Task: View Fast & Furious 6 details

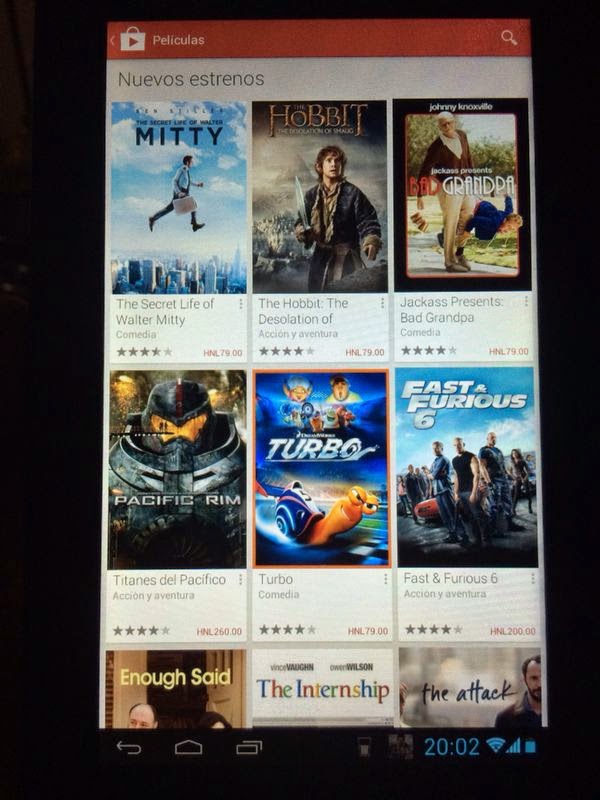Action: click(x=466, y=470)
